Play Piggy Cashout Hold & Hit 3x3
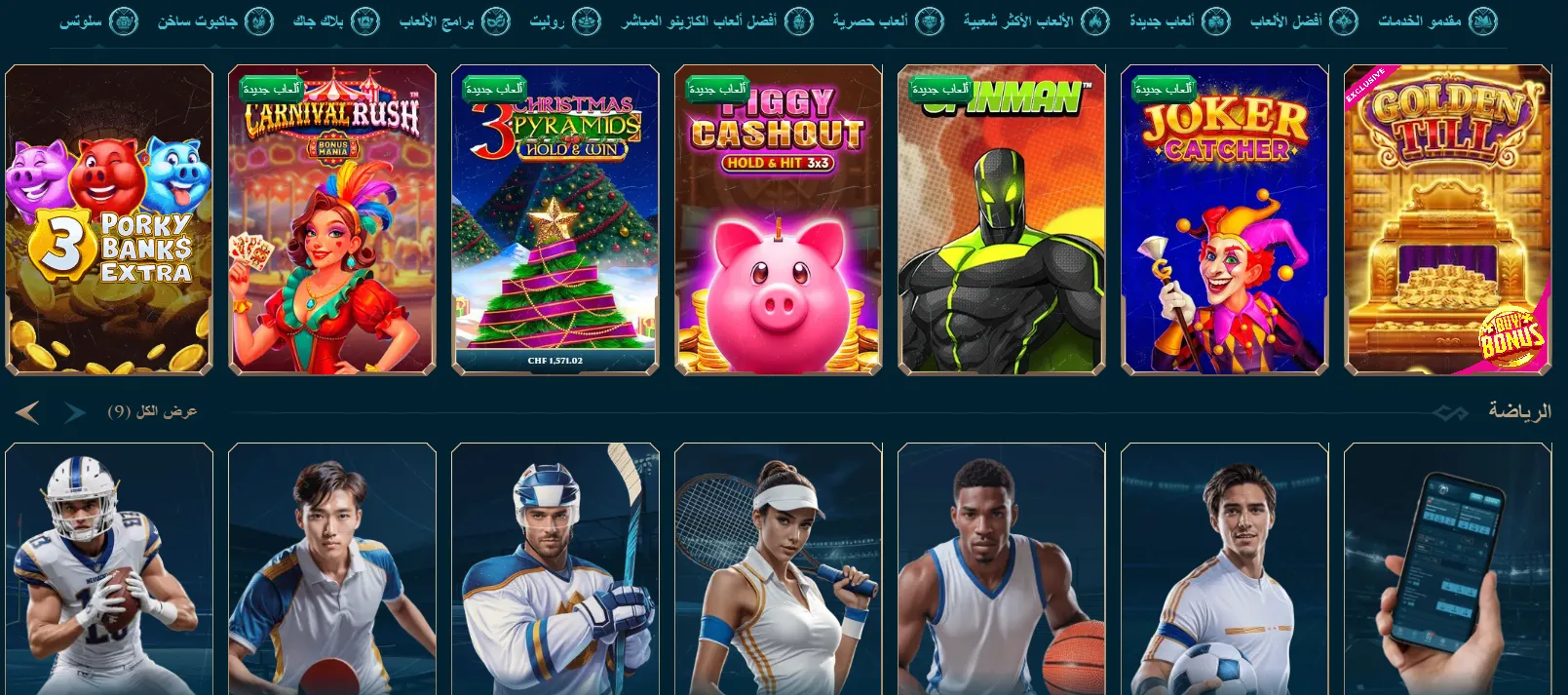1568x695 pixels. click(779, 219)
